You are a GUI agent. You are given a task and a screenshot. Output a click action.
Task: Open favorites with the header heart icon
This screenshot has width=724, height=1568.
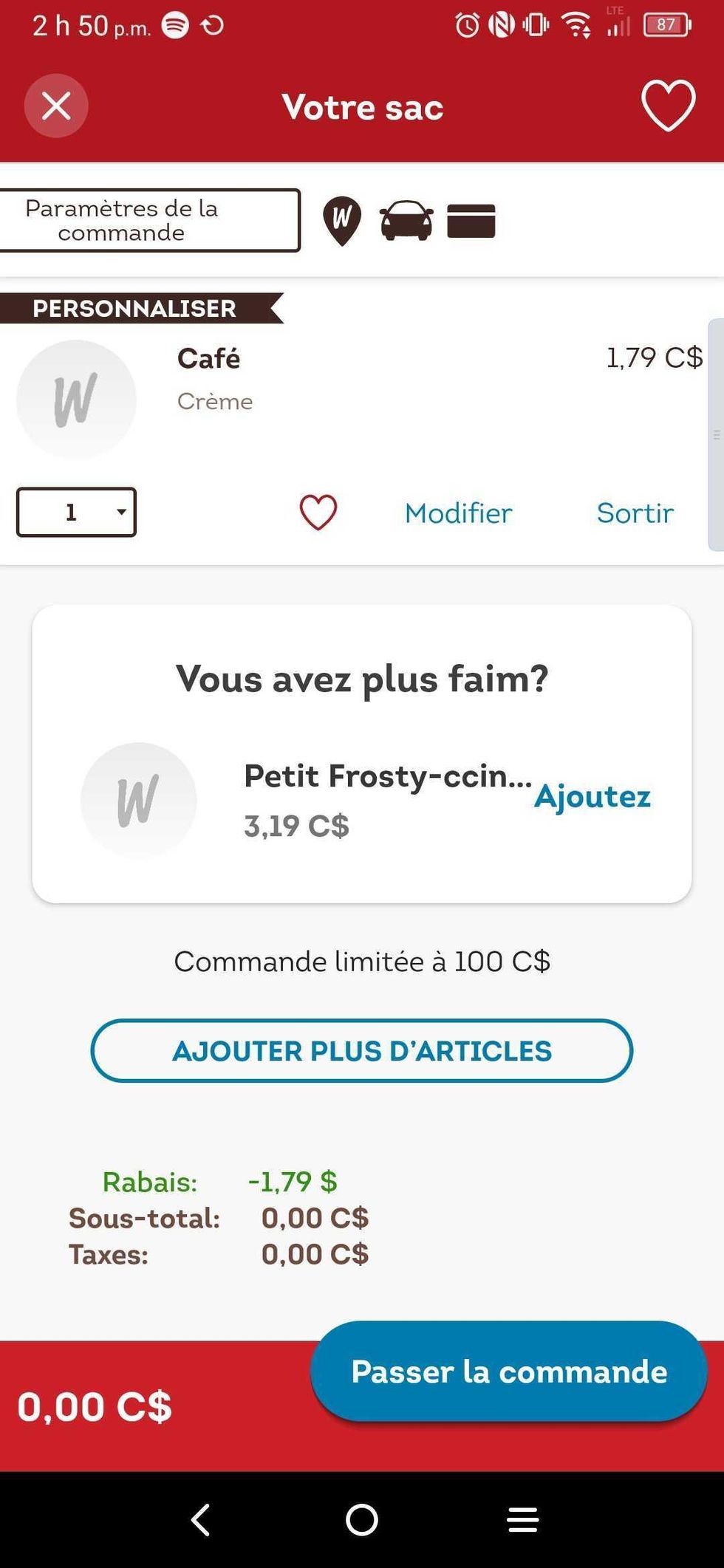[x=669, y=105]
